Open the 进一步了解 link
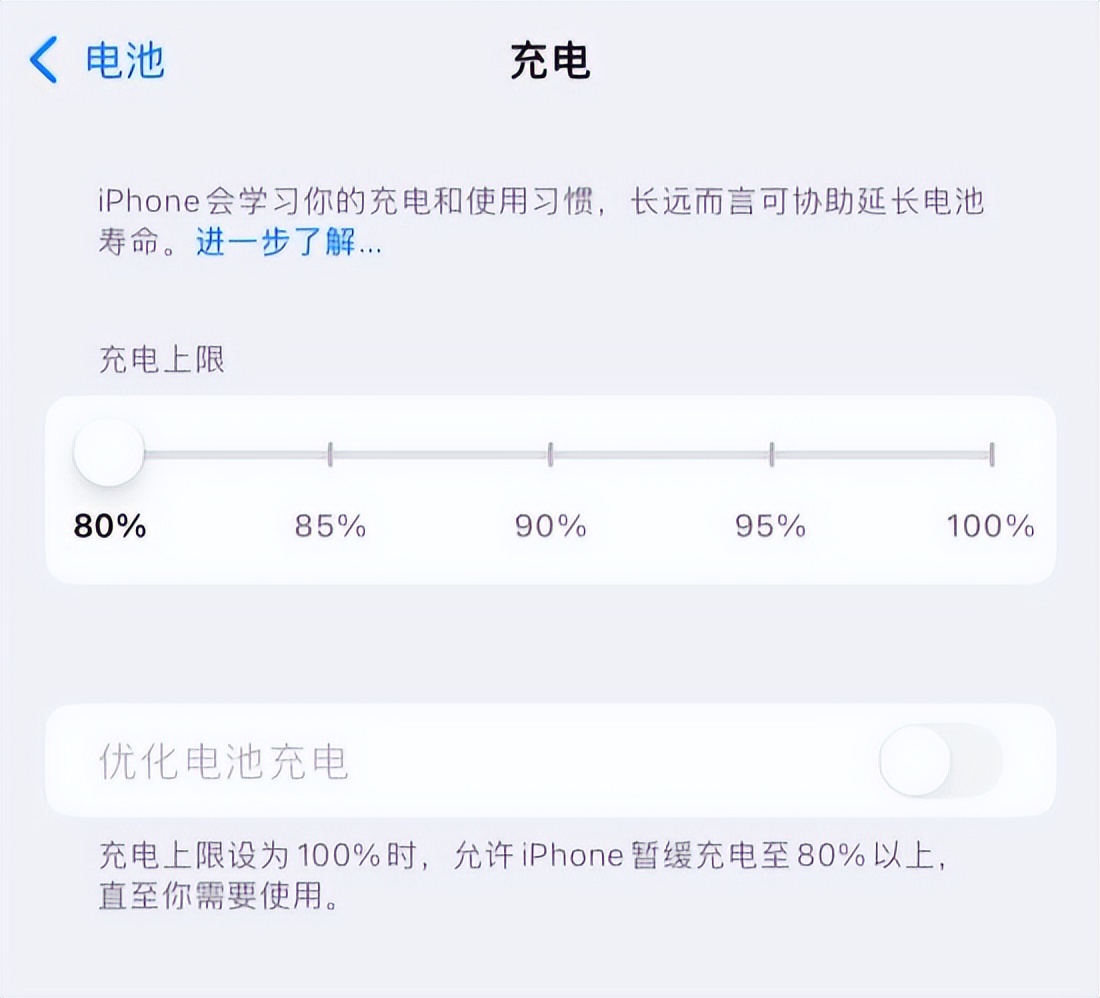The width and height of the screenshot is (1100, 998). 276,243
